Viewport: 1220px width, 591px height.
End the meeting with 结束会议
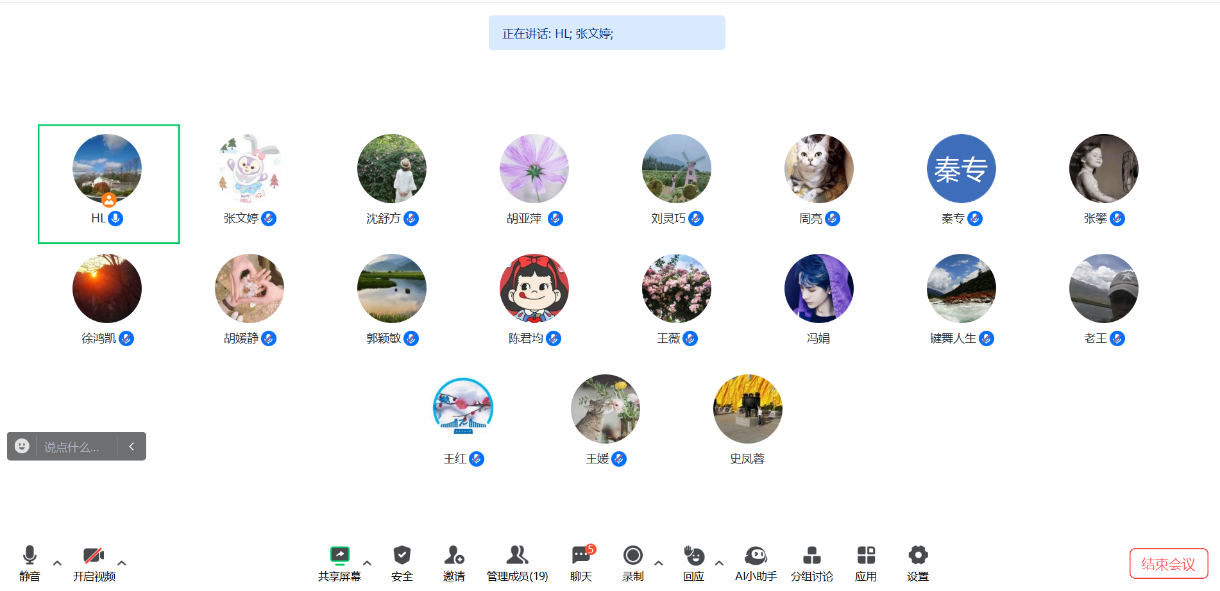tap(1168, 564)
